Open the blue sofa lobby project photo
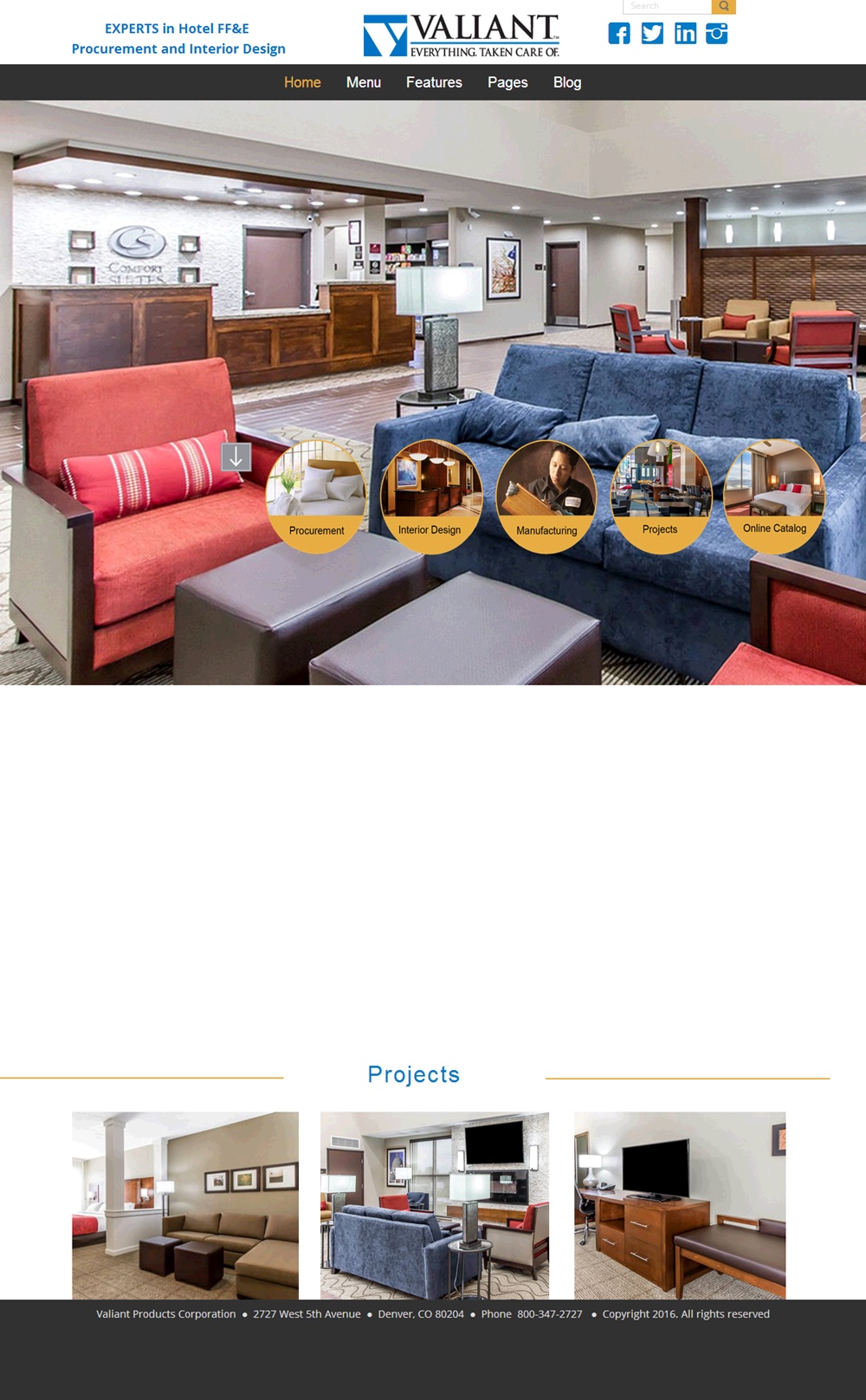 pos(435,1204)
